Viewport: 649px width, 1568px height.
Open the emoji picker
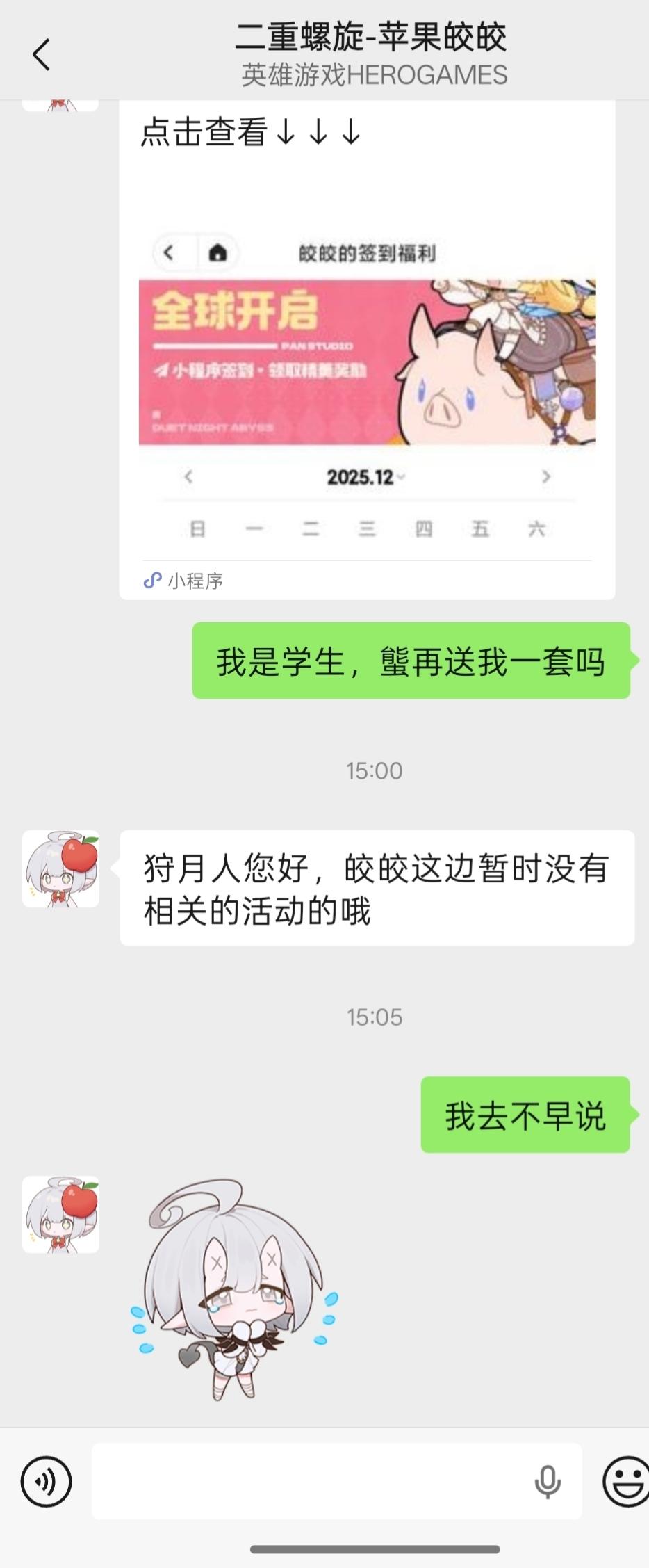625,1481
